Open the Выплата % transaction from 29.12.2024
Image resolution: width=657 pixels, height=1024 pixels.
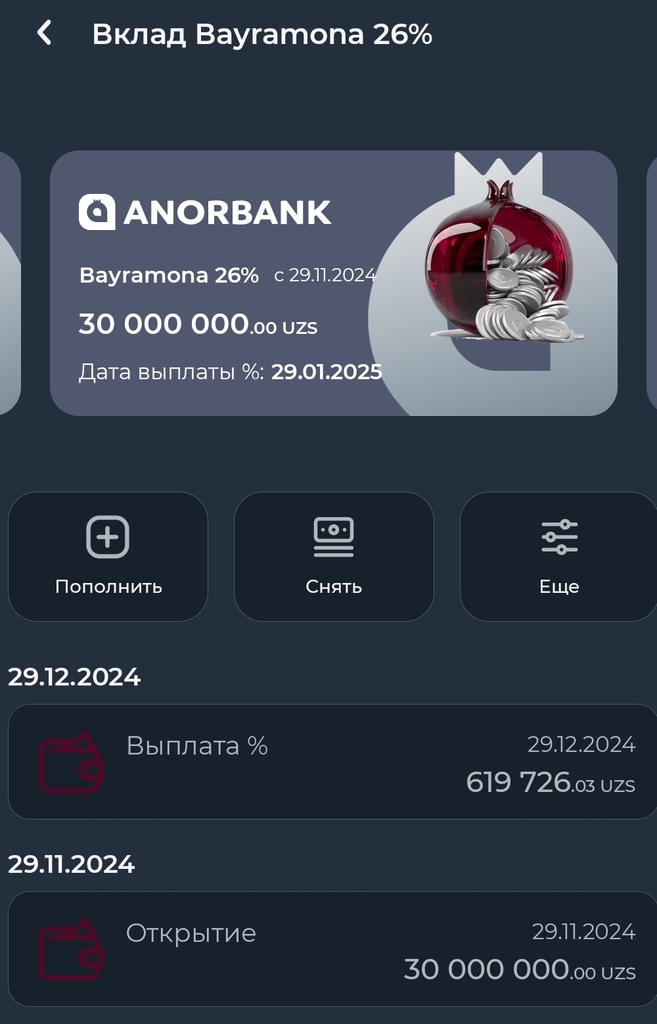point(333,762)
